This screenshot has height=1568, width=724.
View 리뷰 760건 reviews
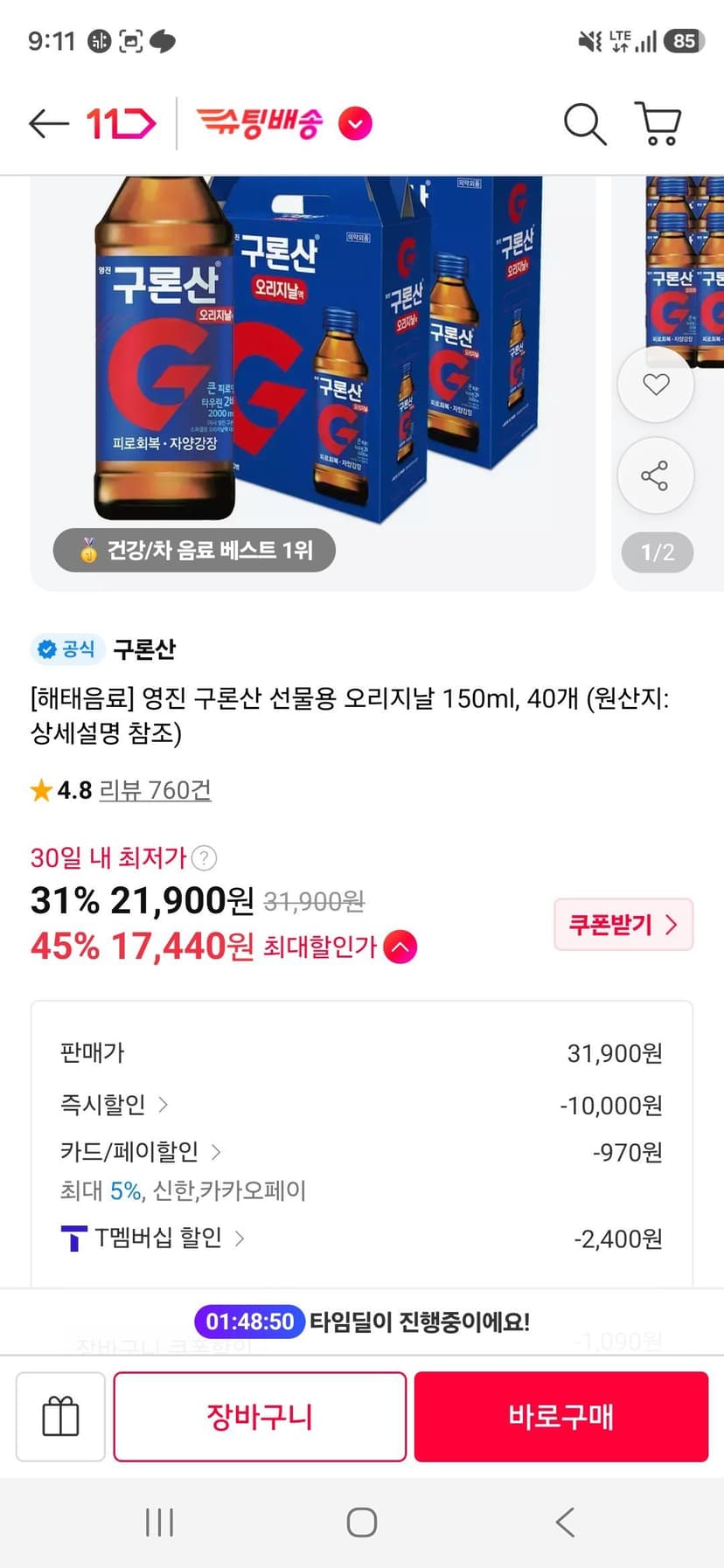click(x=155, y=790)
